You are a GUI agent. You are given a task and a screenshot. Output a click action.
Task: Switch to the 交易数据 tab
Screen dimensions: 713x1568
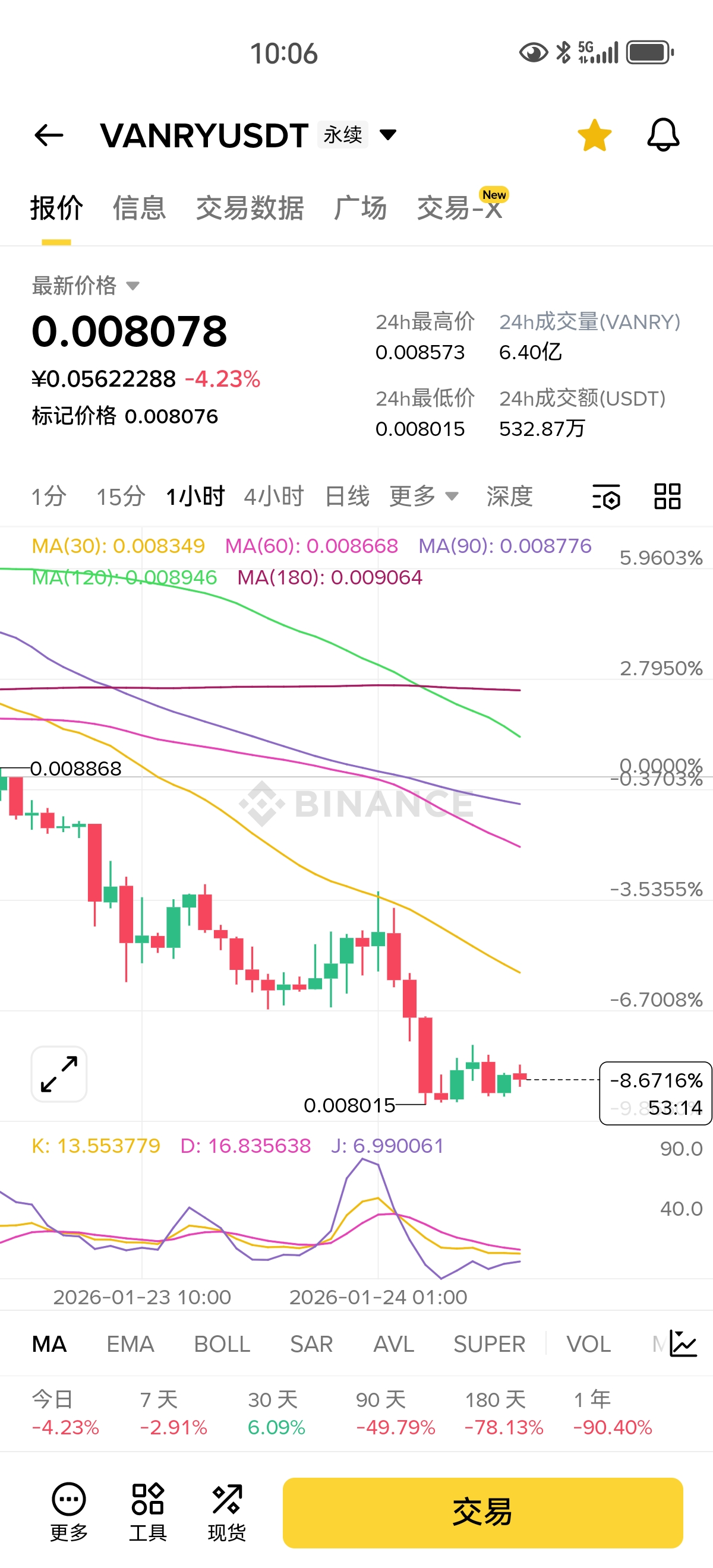coord(250,208)
